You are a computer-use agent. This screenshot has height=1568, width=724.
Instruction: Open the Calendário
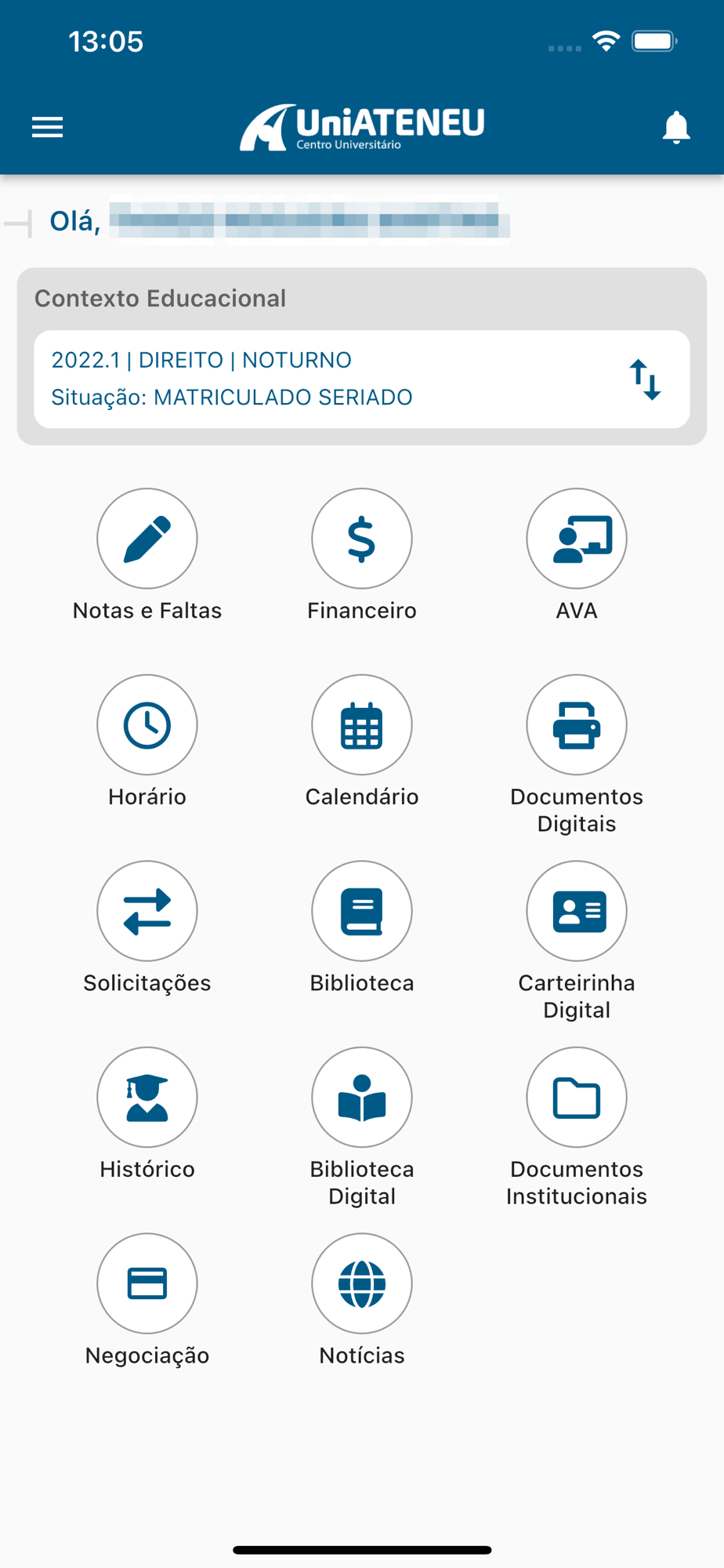[x=362, y=724]
